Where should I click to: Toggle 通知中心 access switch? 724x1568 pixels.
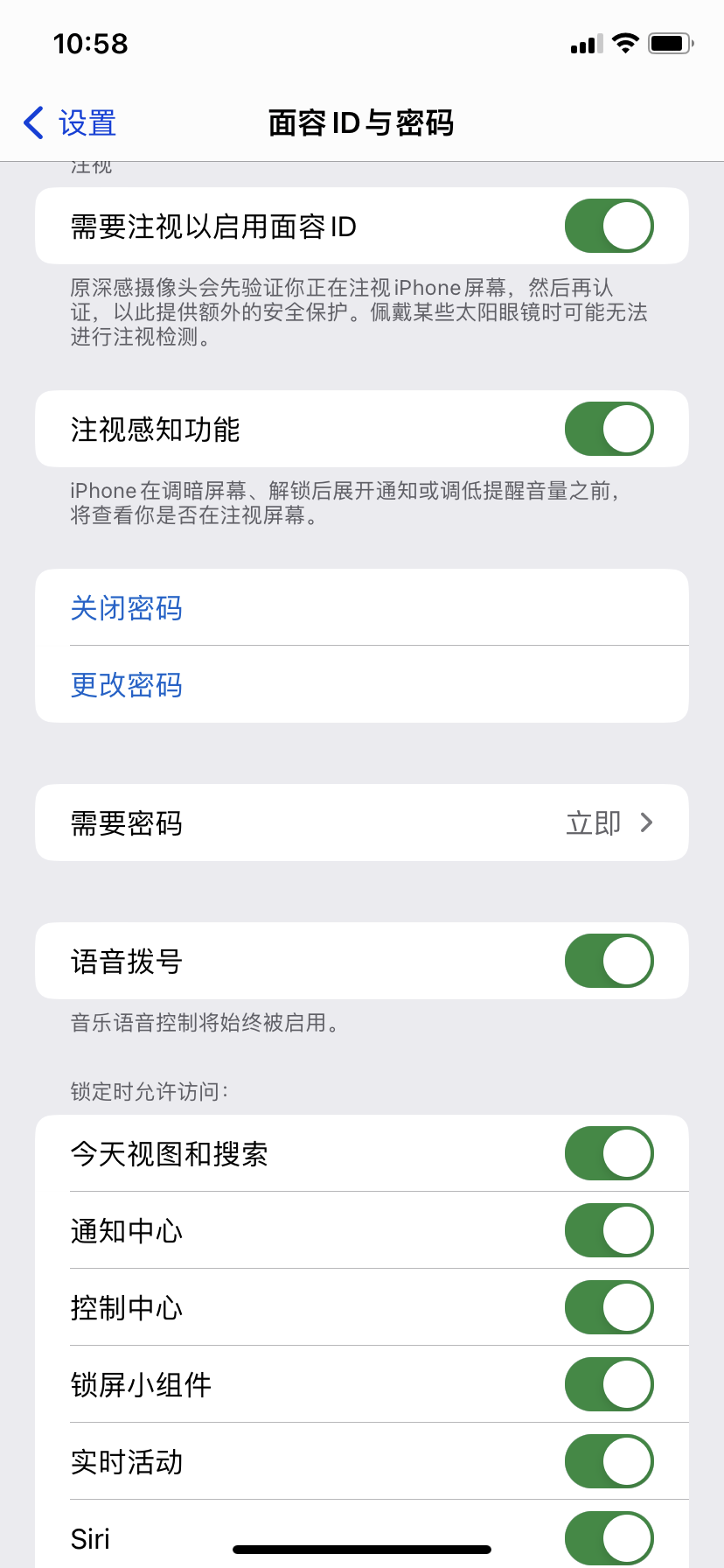pos(609,1230)
